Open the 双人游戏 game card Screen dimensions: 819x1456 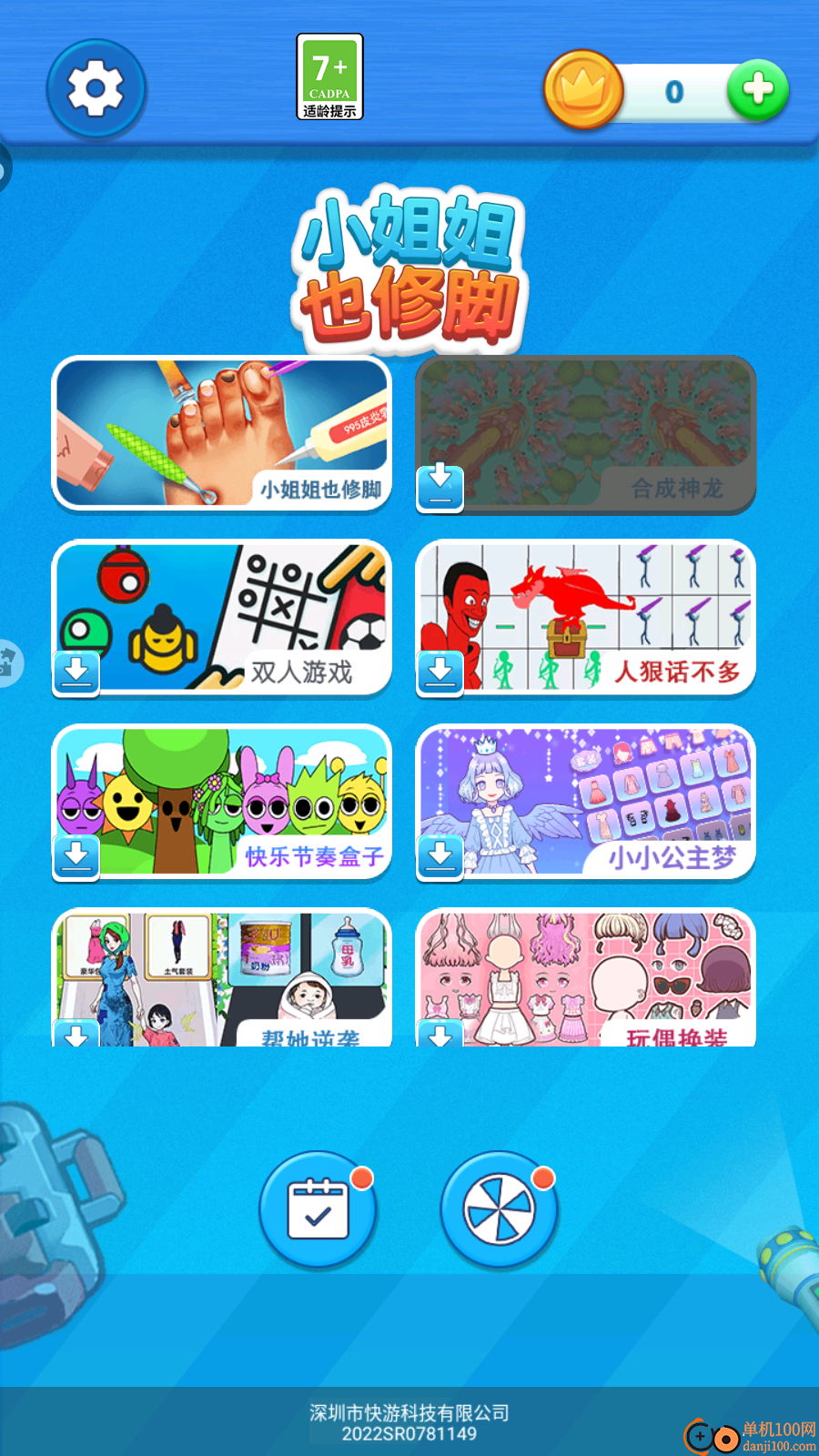point(222,619)
